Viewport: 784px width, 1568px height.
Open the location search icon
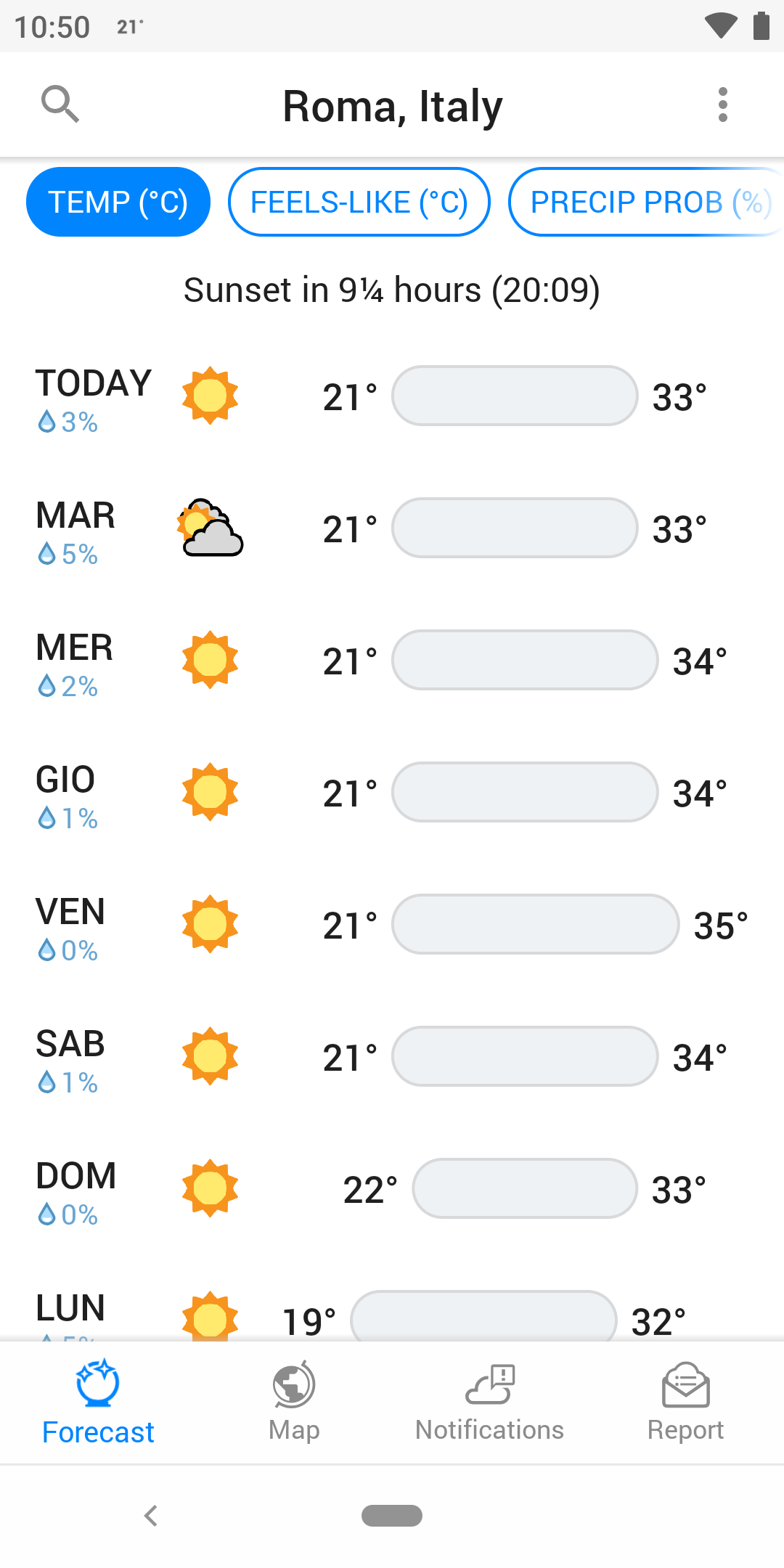pos(60,105)
